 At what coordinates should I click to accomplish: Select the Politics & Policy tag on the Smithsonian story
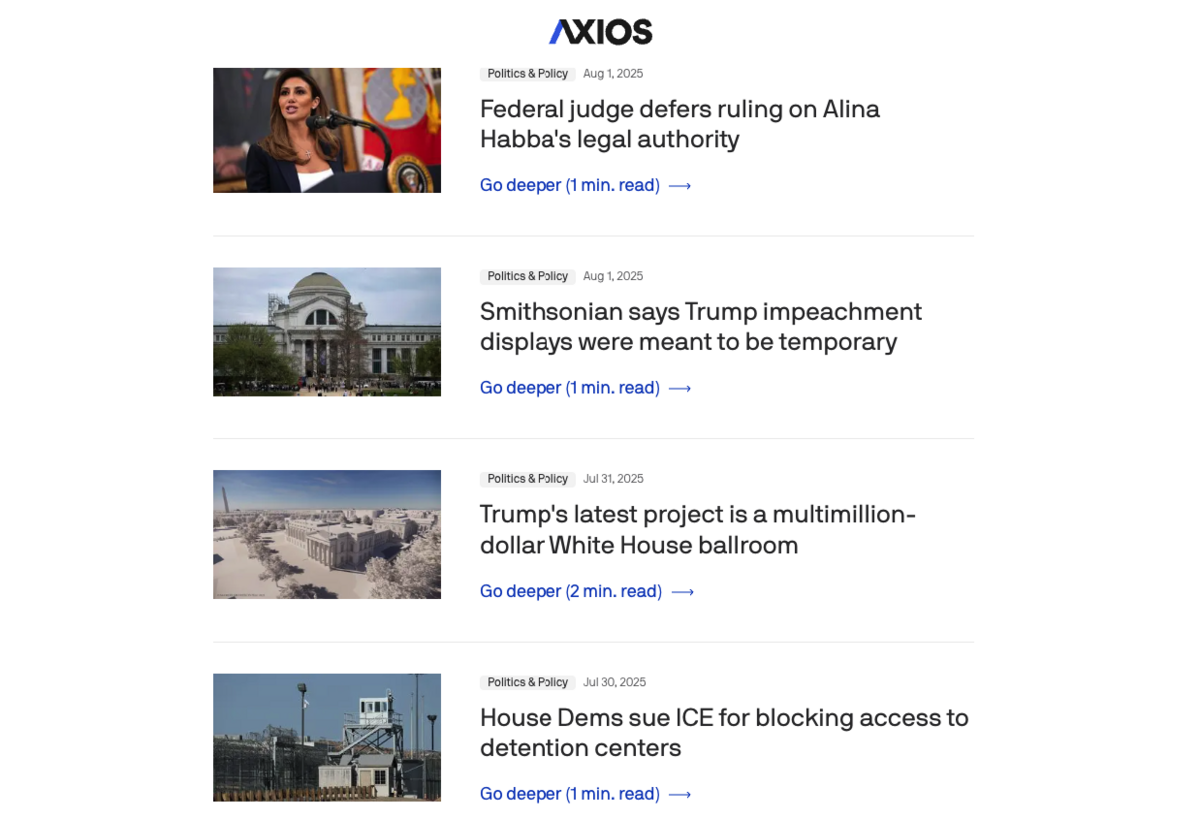[x=527, y=276]
